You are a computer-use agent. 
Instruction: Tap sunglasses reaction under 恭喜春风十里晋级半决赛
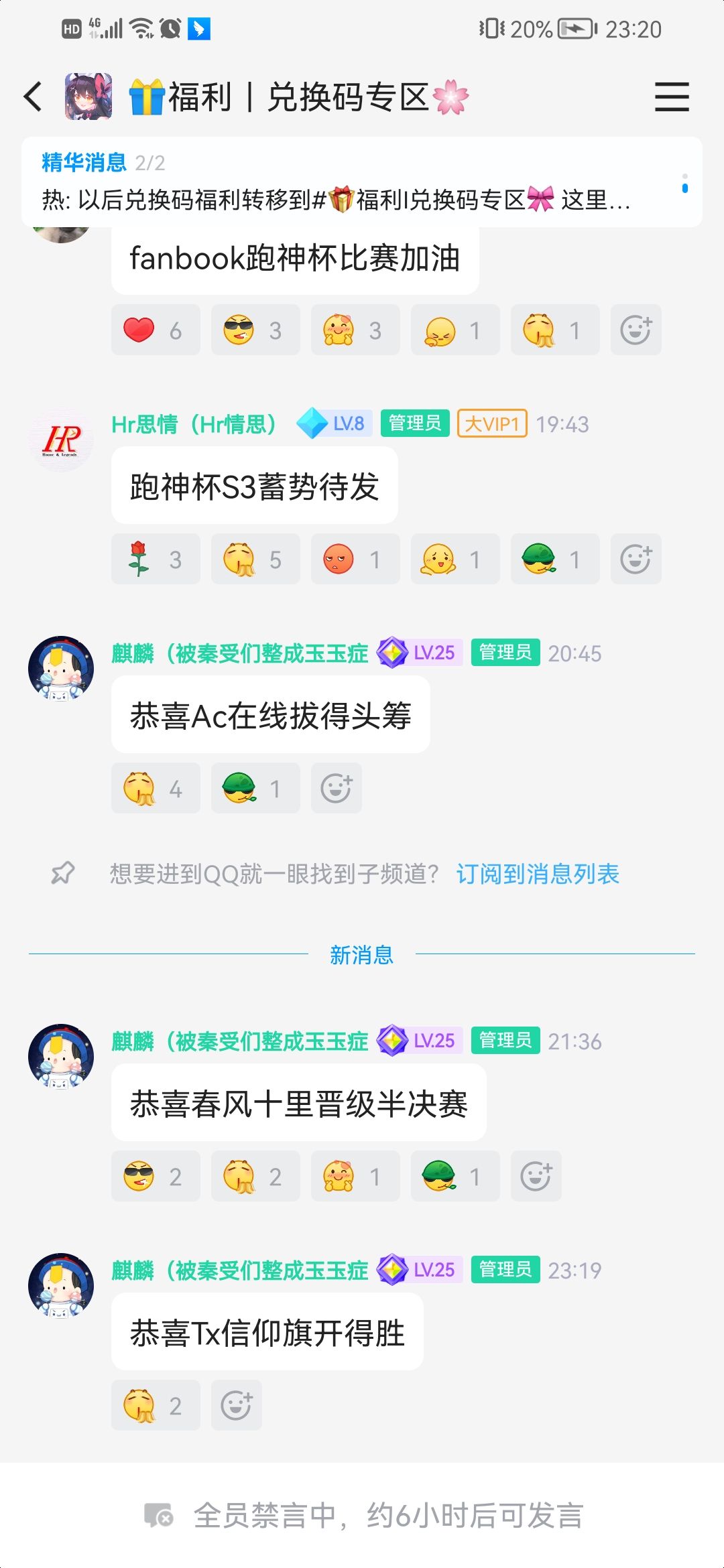(156, 1176)
